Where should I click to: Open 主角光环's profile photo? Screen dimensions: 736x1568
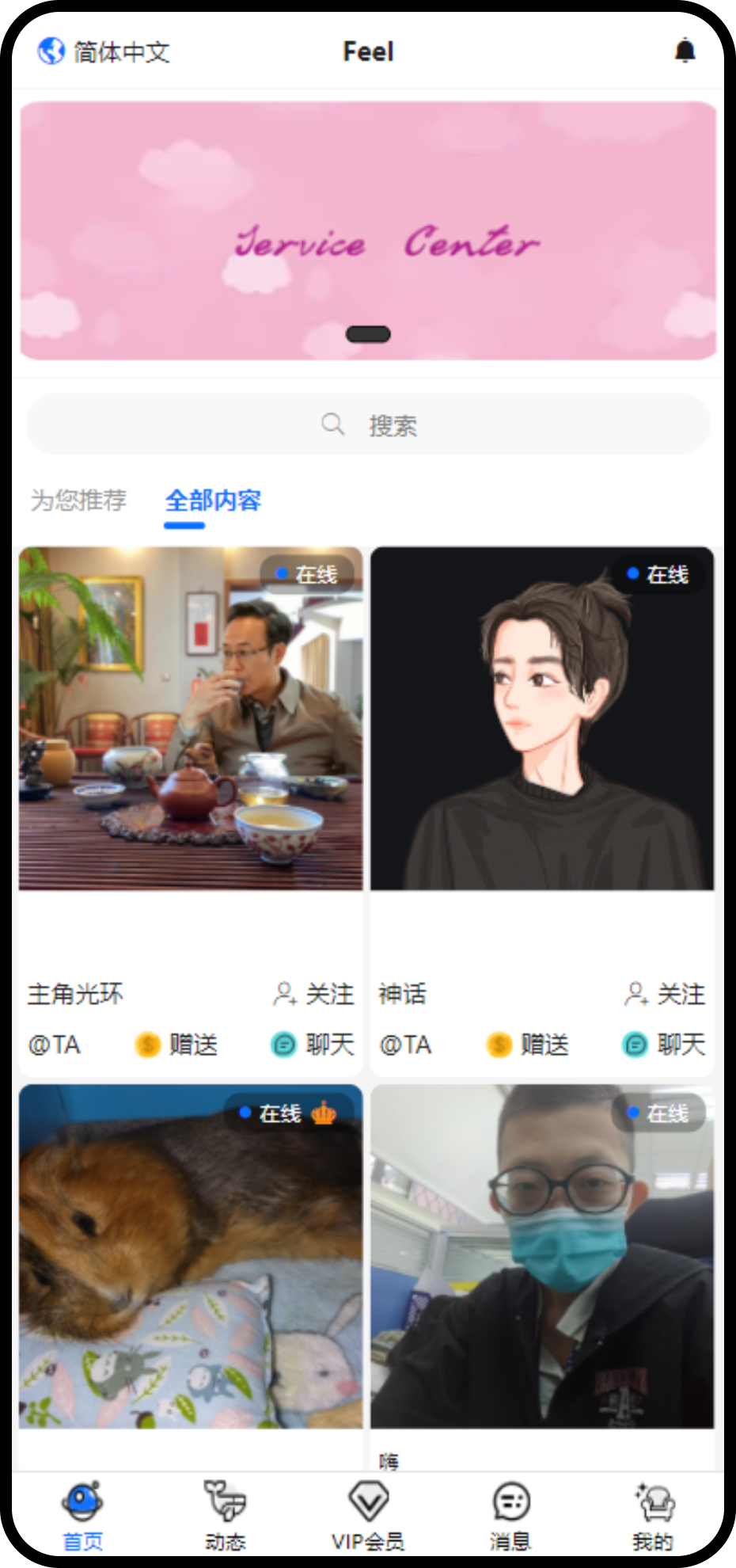pyautogui.click(x=191, y=718)
